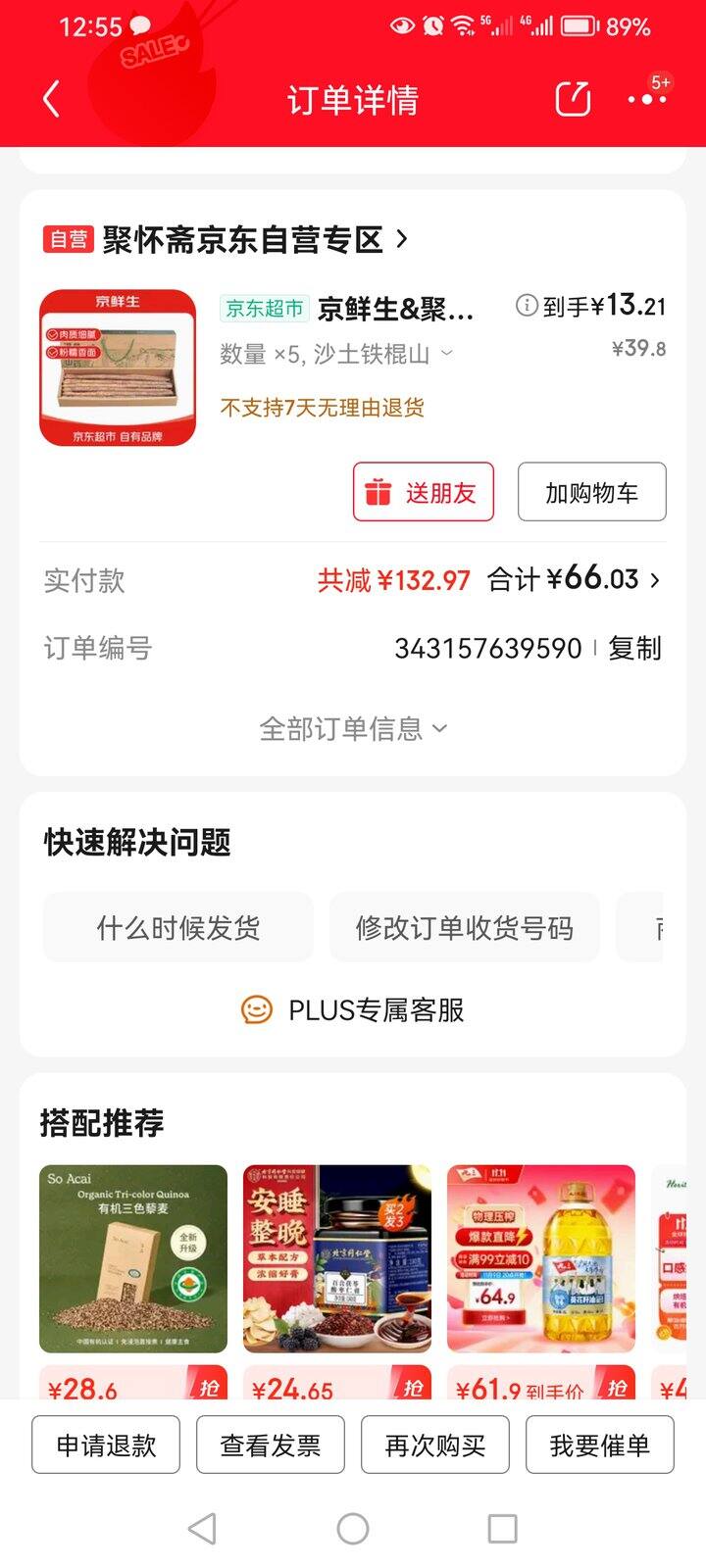Go back from the order details page
706x1568 pixels.
52,99
